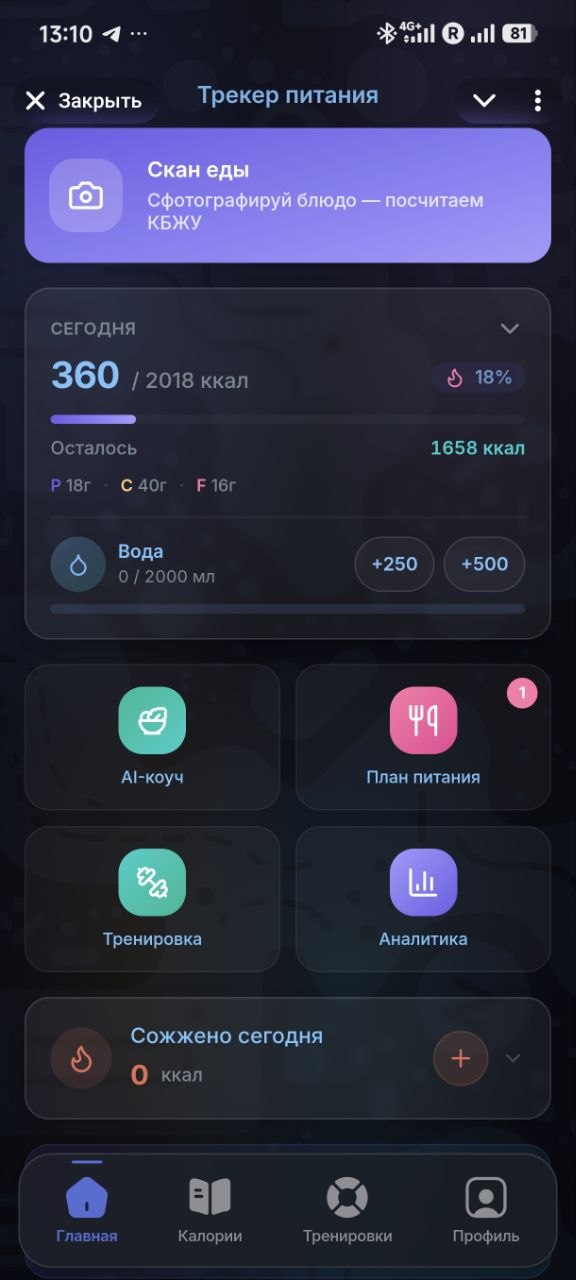Viewport: 576px width, 1280px height.
Task: Switch to the Главная tab
Action: (87, 1211)
